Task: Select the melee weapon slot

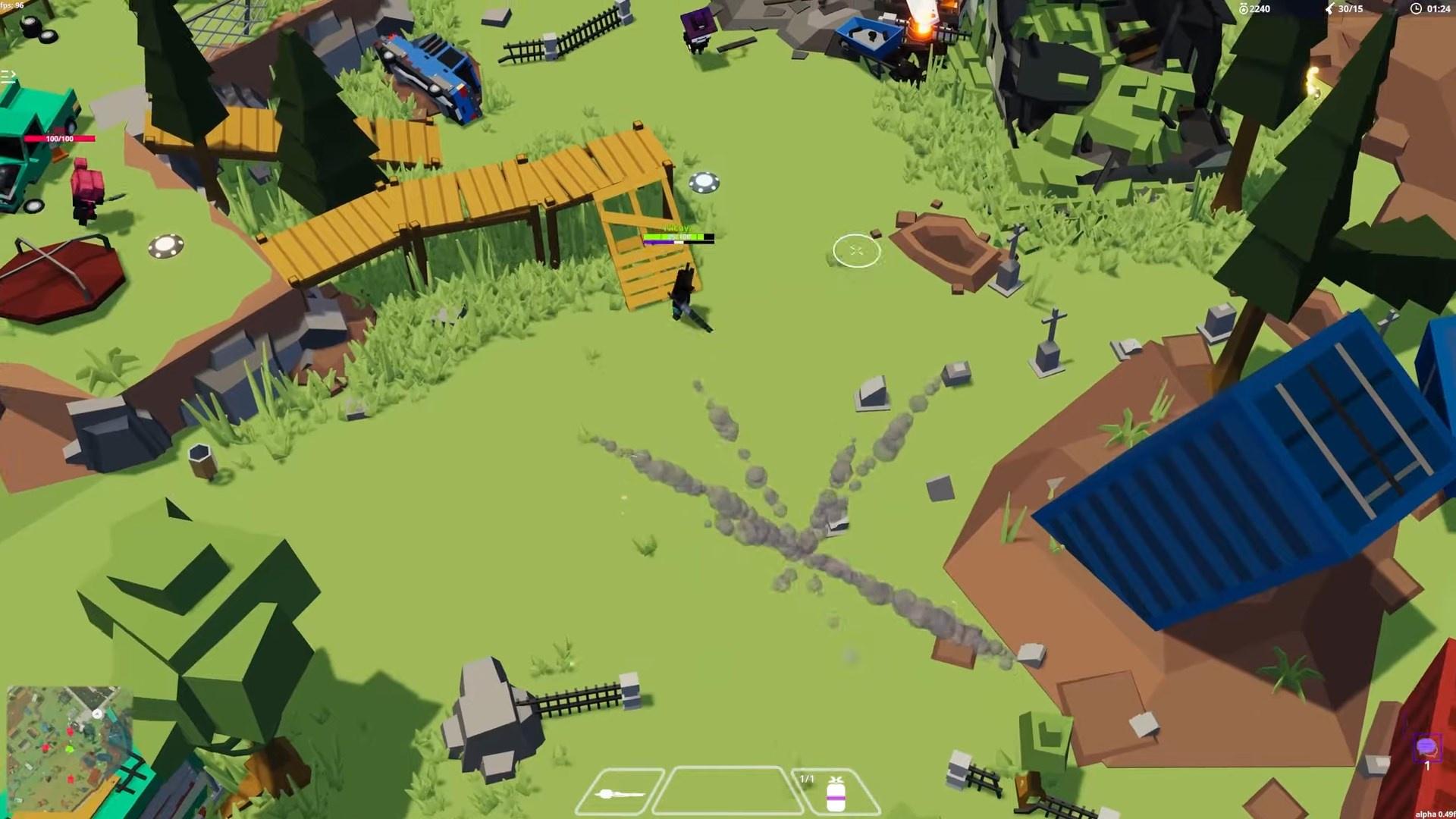Action: tap(620, 793)
